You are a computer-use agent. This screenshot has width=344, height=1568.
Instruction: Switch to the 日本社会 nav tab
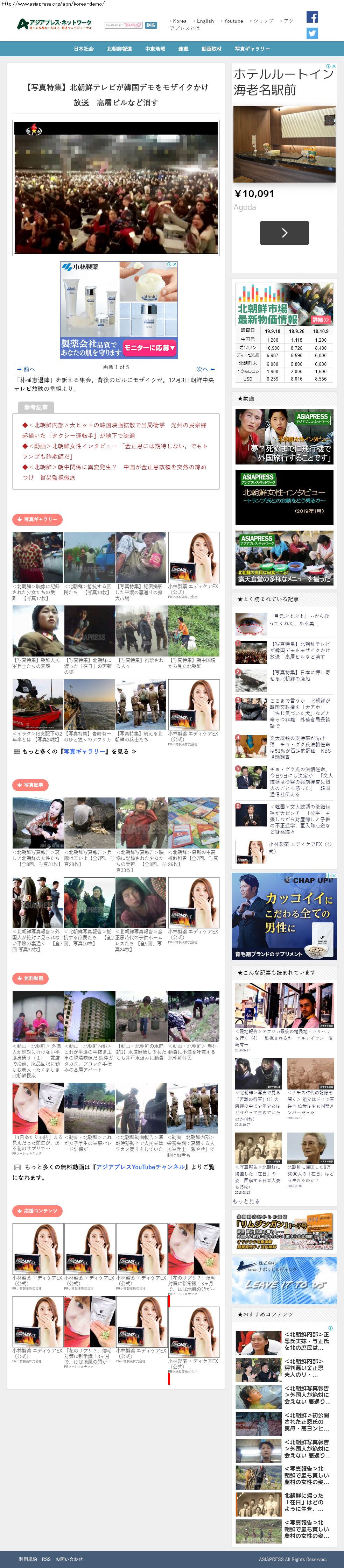pos(84,49)
